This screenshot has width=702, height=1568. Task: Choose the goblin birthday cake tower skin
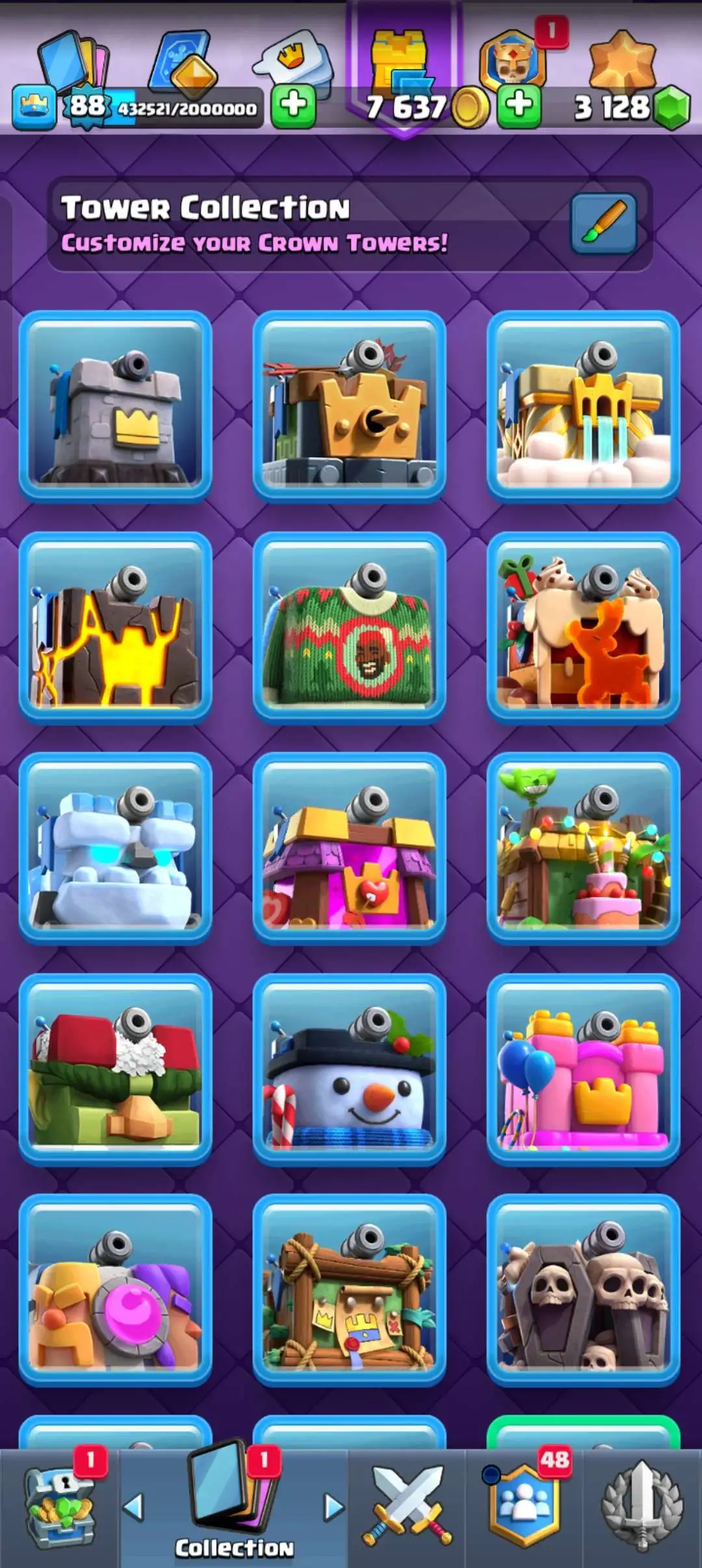tap(584, 848)
